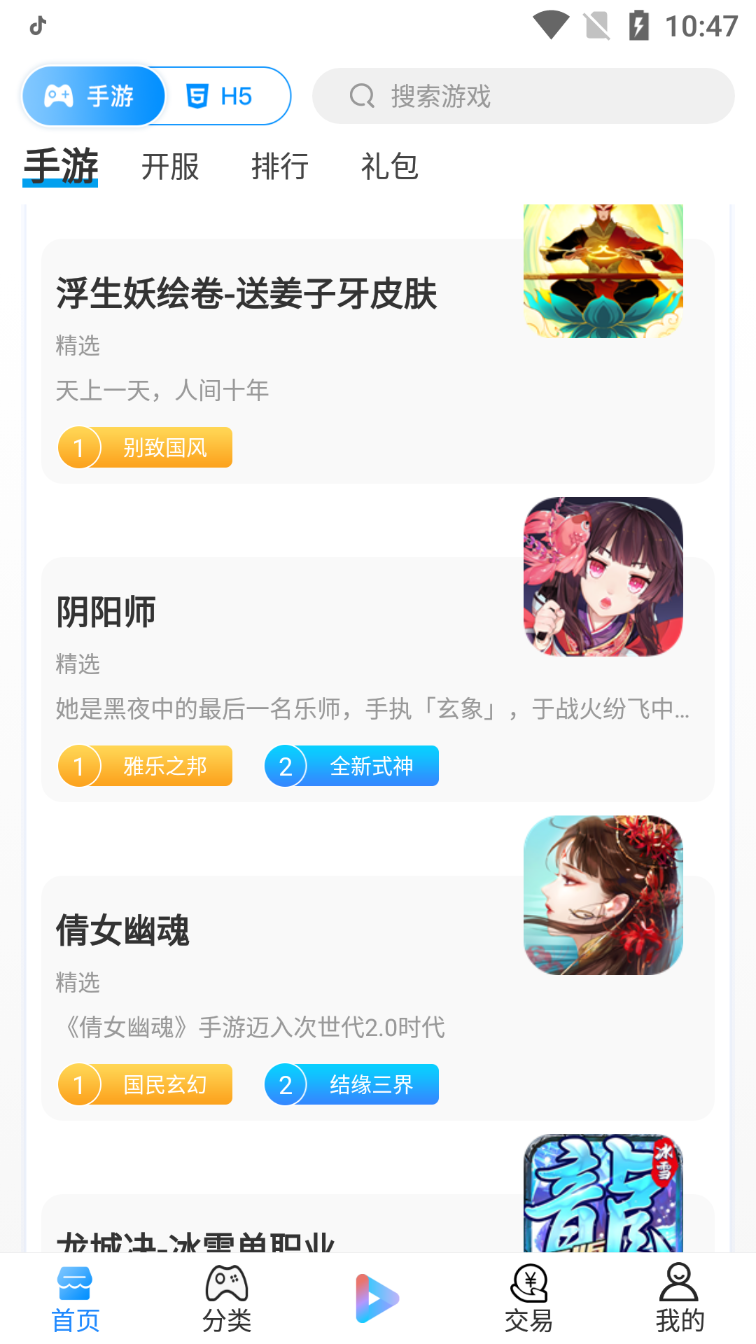
Task: Switch to the 开服 tab
Action: pyautogui.click(x=170, y=166)
